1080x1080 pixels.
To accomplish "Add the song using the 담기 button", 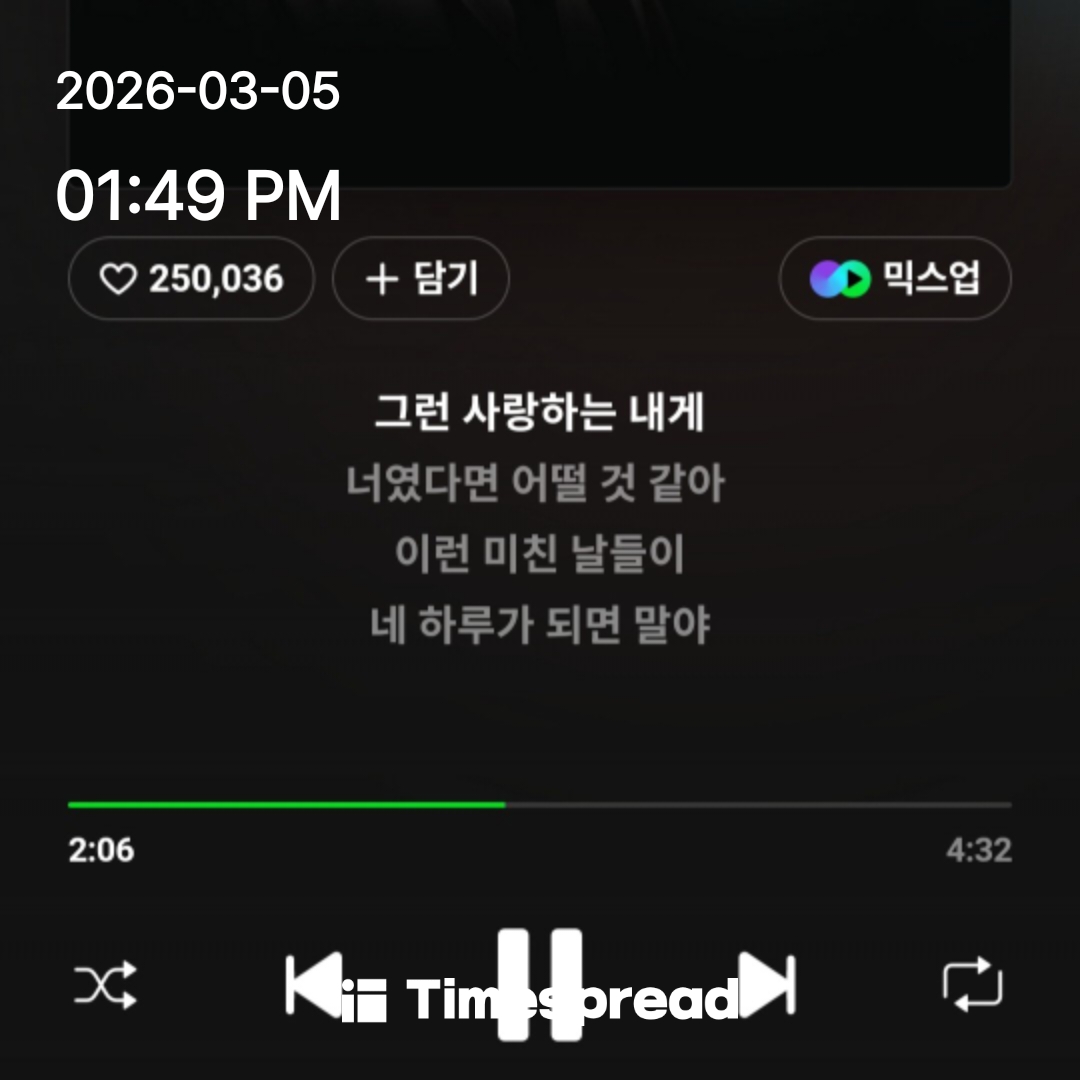I will (x=421, y=279).
